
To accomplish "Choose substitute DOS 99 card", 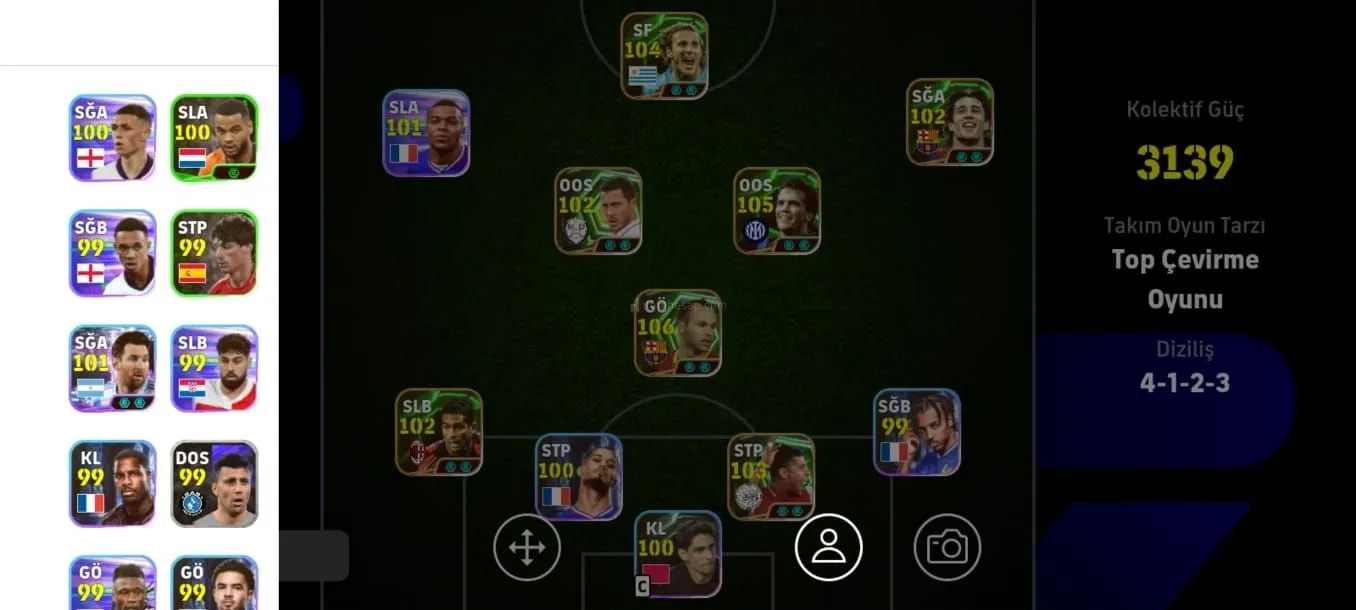I will [x=214, y=484].
